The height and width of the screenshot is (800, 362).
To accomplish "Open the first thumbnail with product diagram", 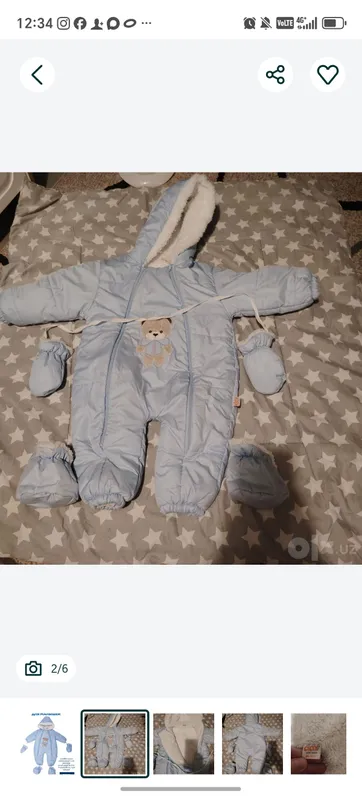I will [x=46, y=744].
